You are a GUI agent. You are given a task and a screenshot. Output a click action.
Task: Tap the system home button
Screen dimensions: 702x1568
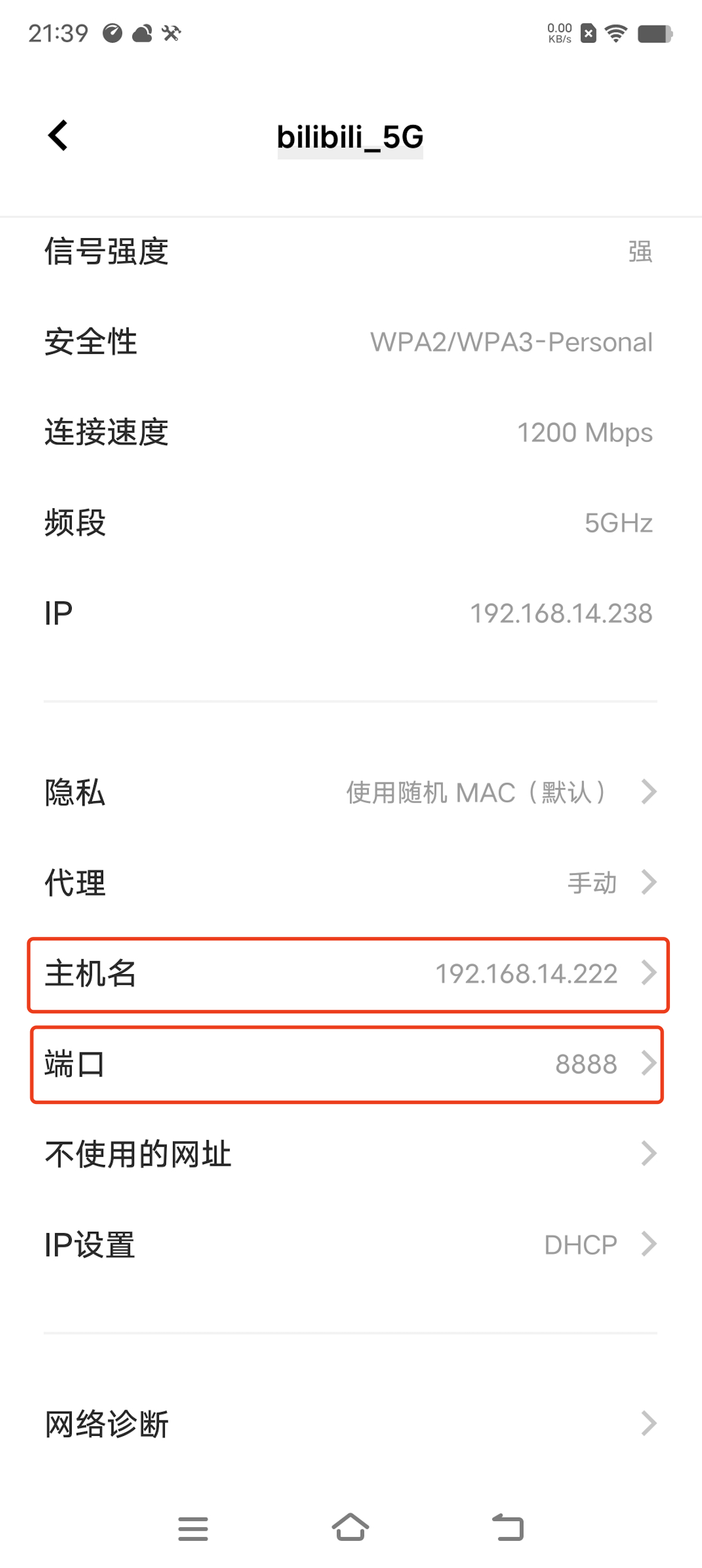point(350,1527)
